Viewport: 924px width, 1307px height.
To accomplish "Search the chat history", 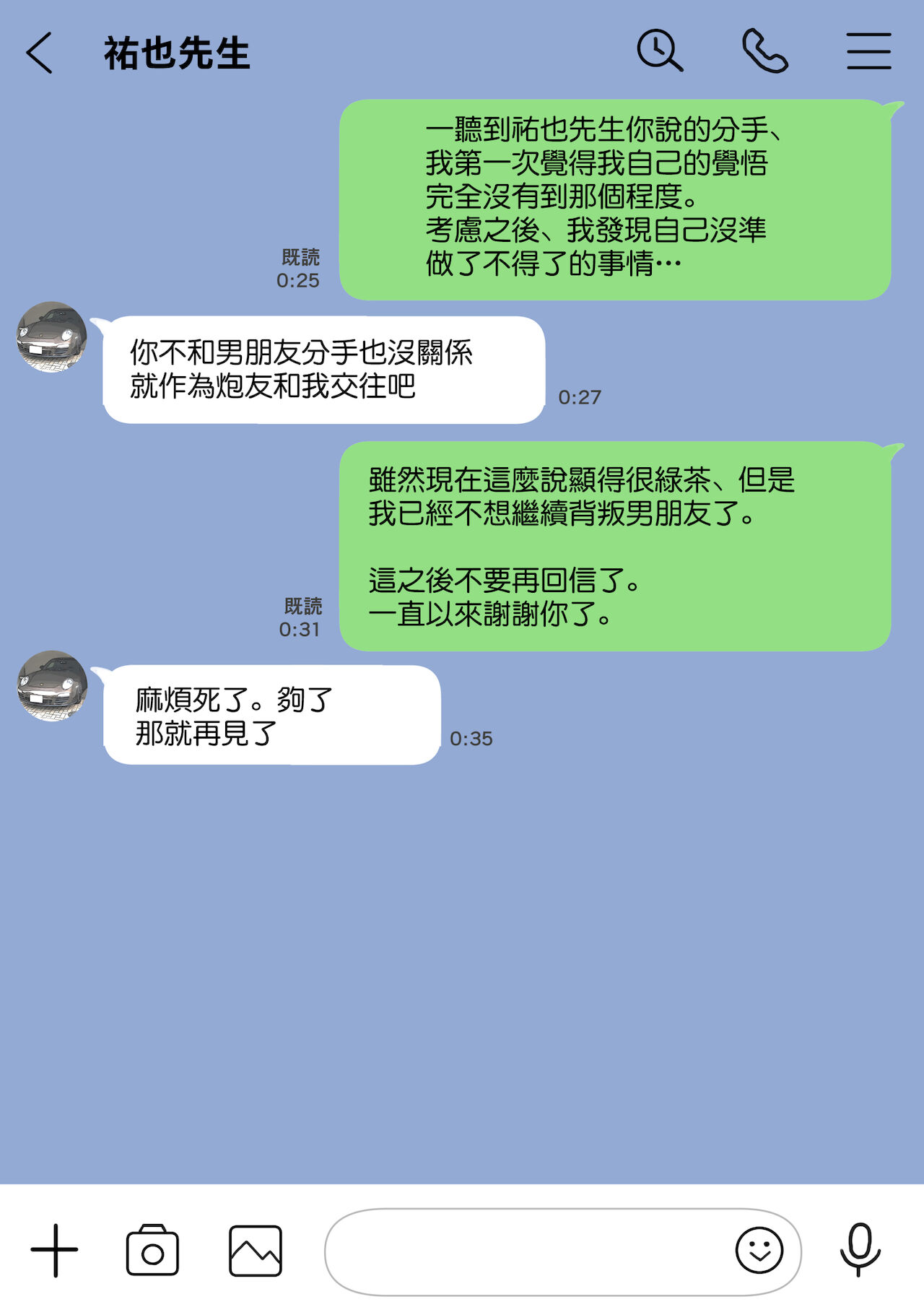I will 659,51.
